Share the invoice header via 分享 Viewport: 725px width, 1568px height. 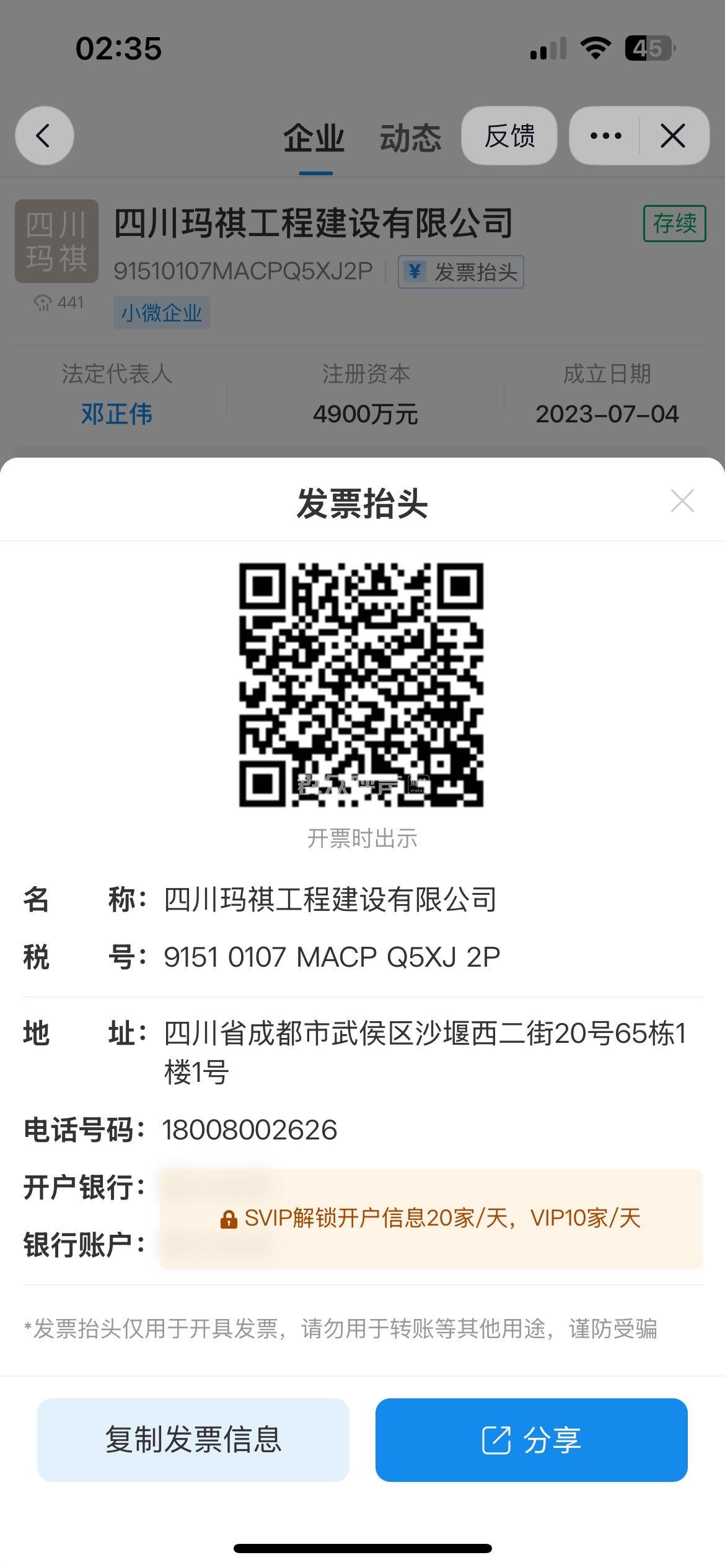tap(531, 1439)
